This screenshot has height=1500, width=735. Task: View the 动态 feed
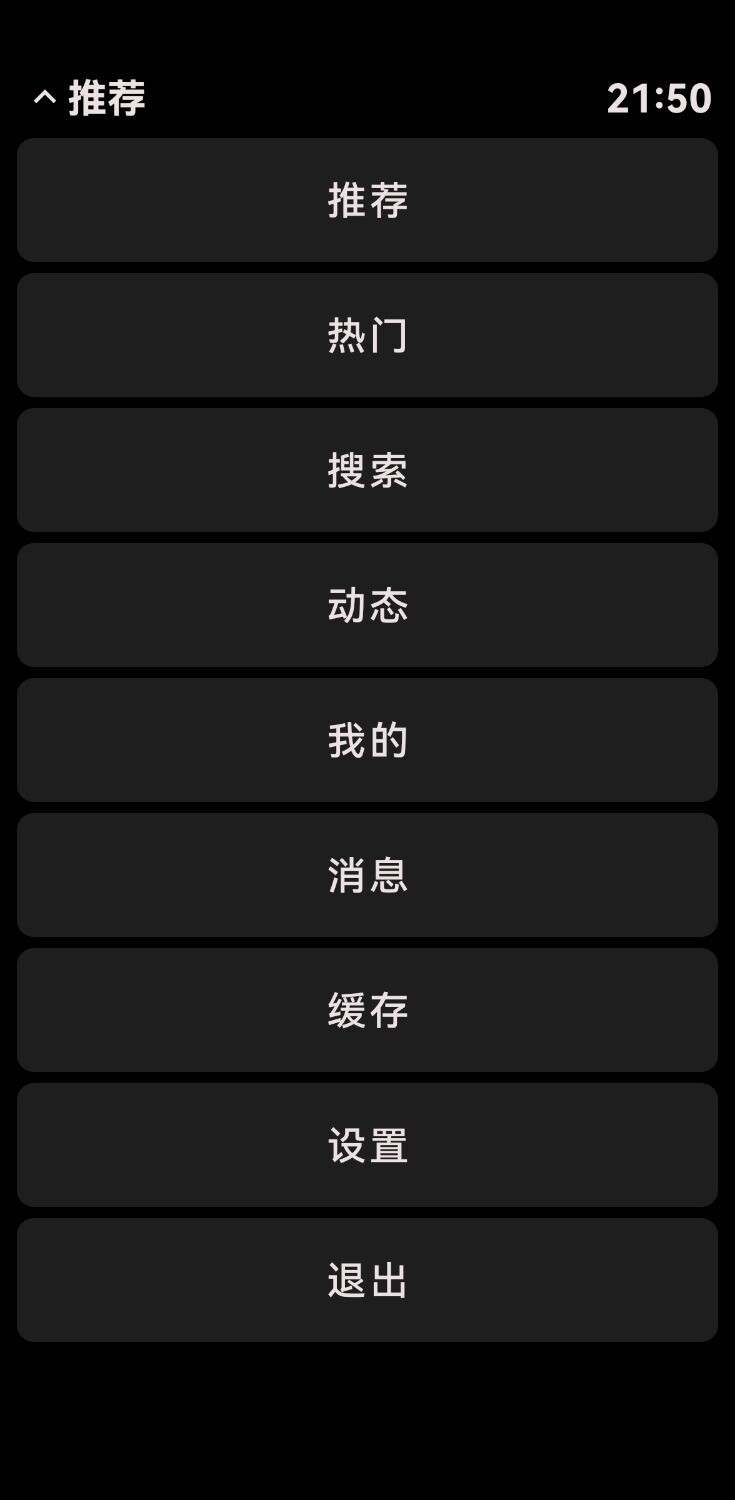(367, 605)
